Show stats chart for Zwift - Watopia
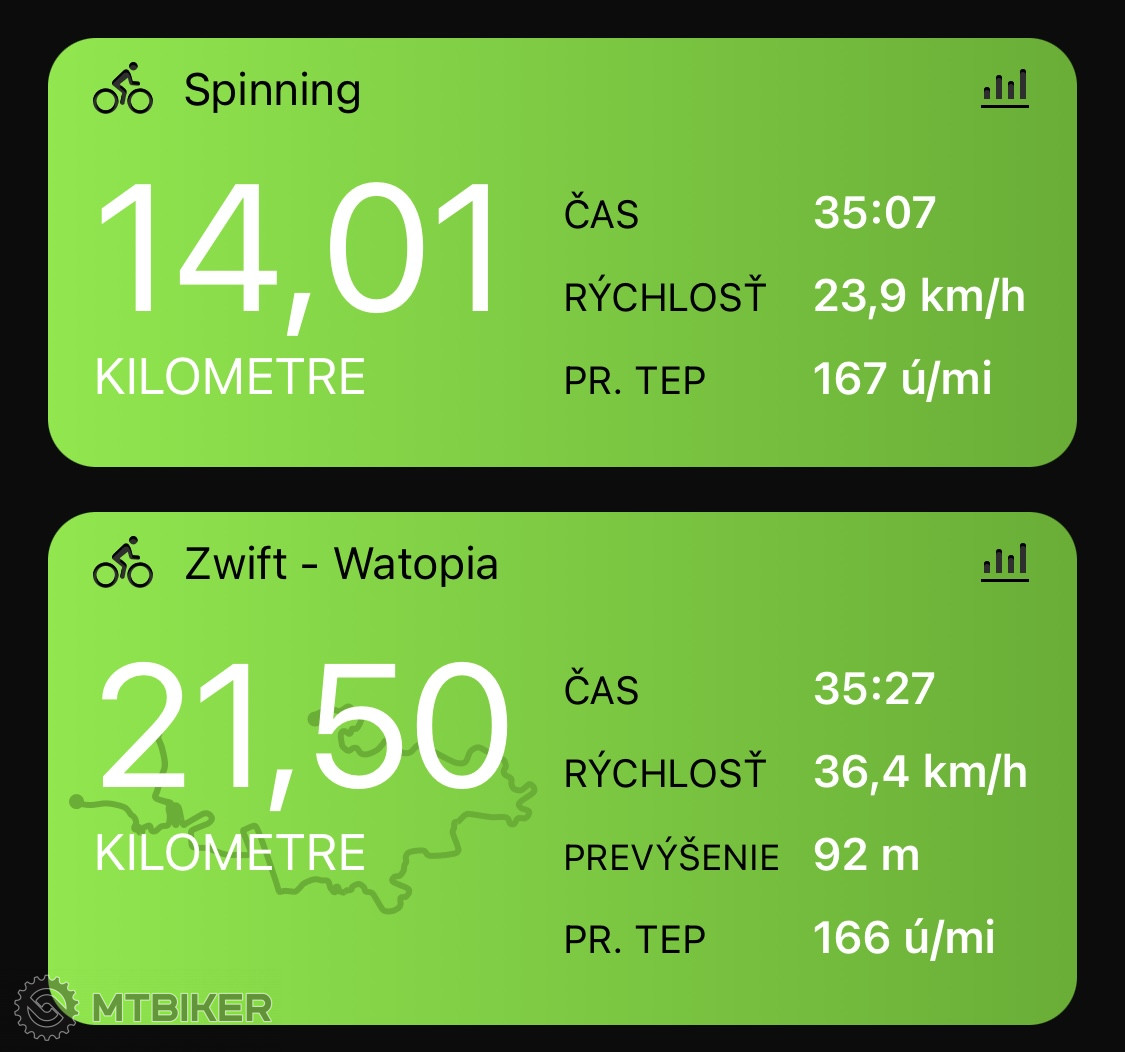Viewport: 1125px width, 1052px height. coord(1004,563)
